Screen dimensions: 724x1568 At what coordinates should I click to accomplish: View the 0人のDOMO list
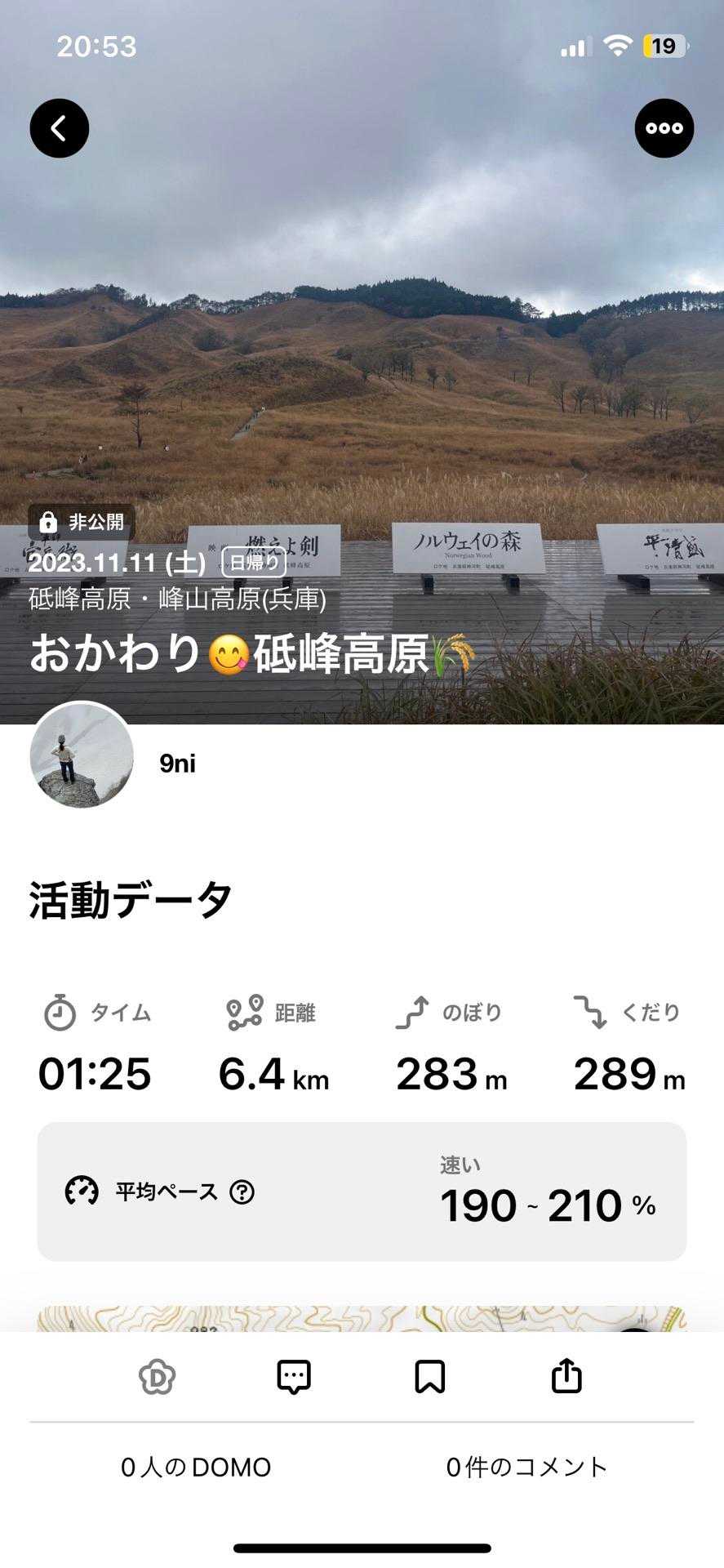[x=196, y=1468]
